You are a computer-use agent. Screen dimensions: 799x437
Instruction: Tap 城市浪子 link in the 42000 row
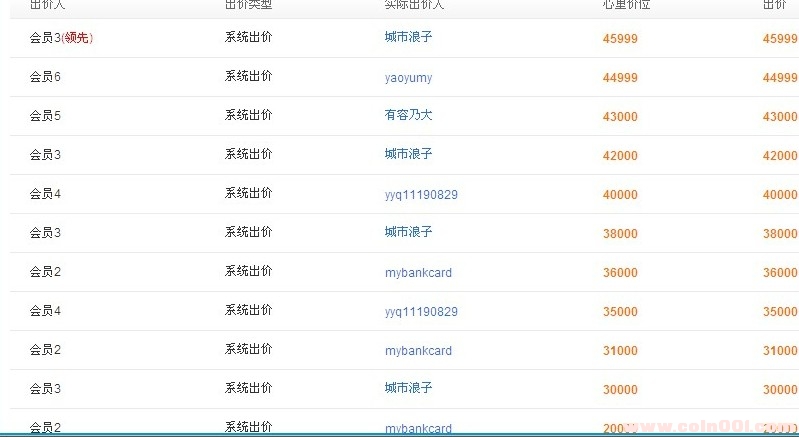[x=408, y=154]
